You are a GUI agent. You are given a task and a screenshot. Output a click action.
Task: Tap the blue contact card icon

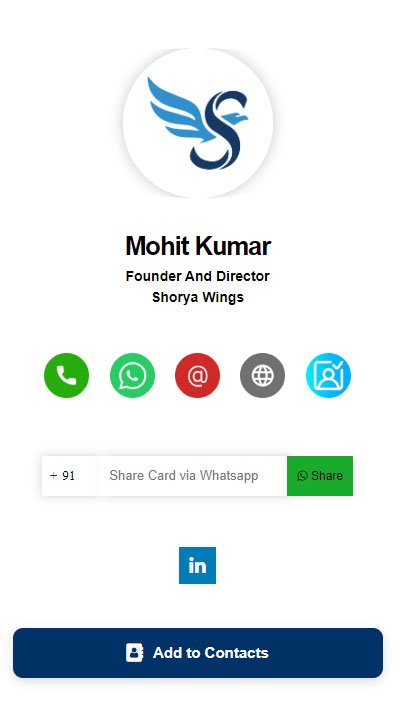tap(329, 375)
